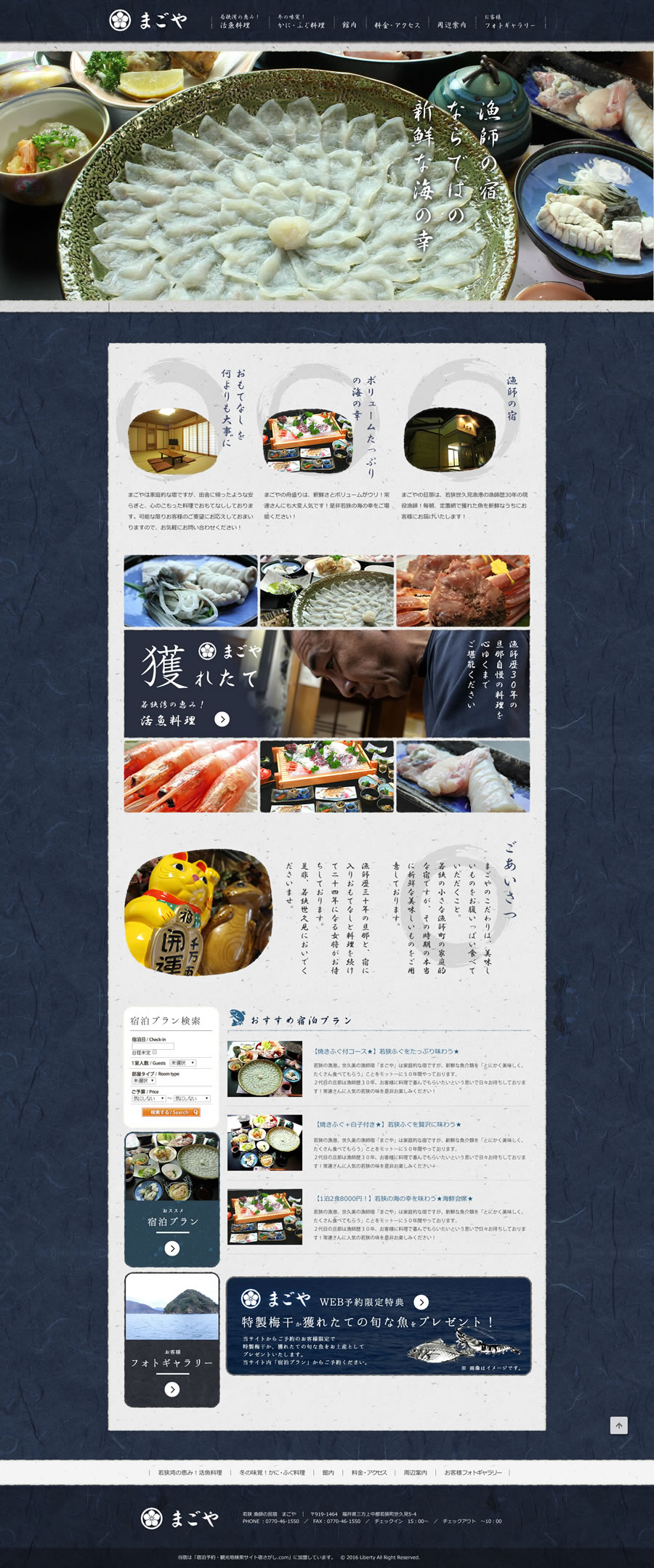Open the minimum Price dropdown
654x1568 pixels.
[149, 1099]
